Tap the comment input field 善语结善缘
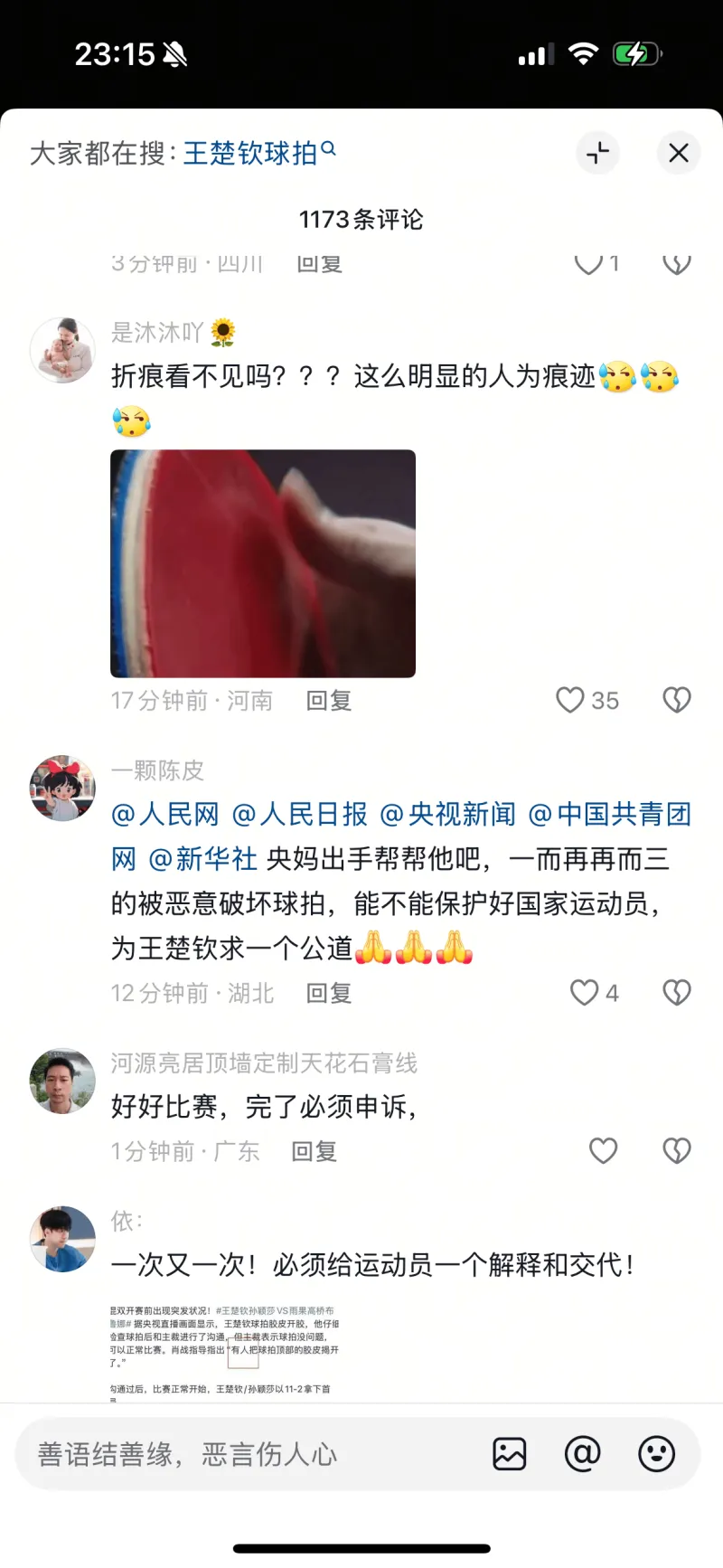The image size is (723, 1568). (244, 1454)
